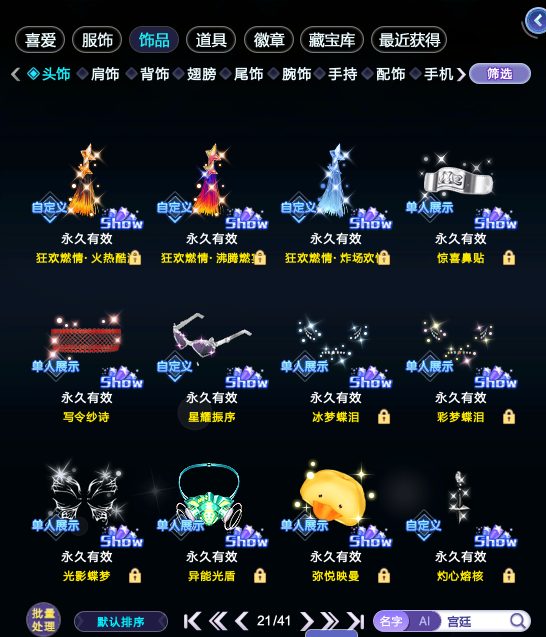Viewport: 546px width, 637px height.
Task: Switch search mode to AI
Action: pyautogui.click(x=424, y=621)
